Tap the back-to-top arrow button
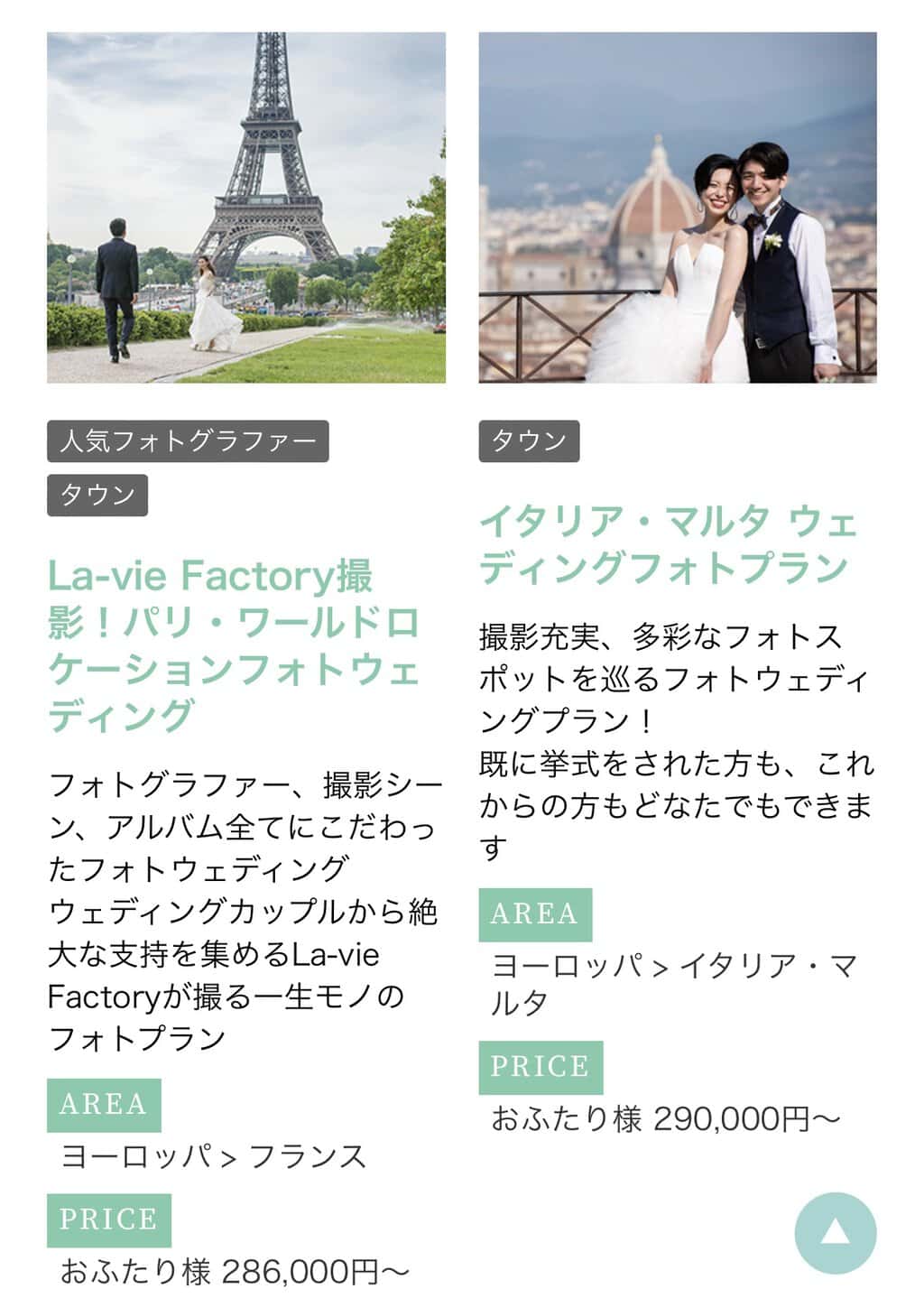 click(835, 1233)
